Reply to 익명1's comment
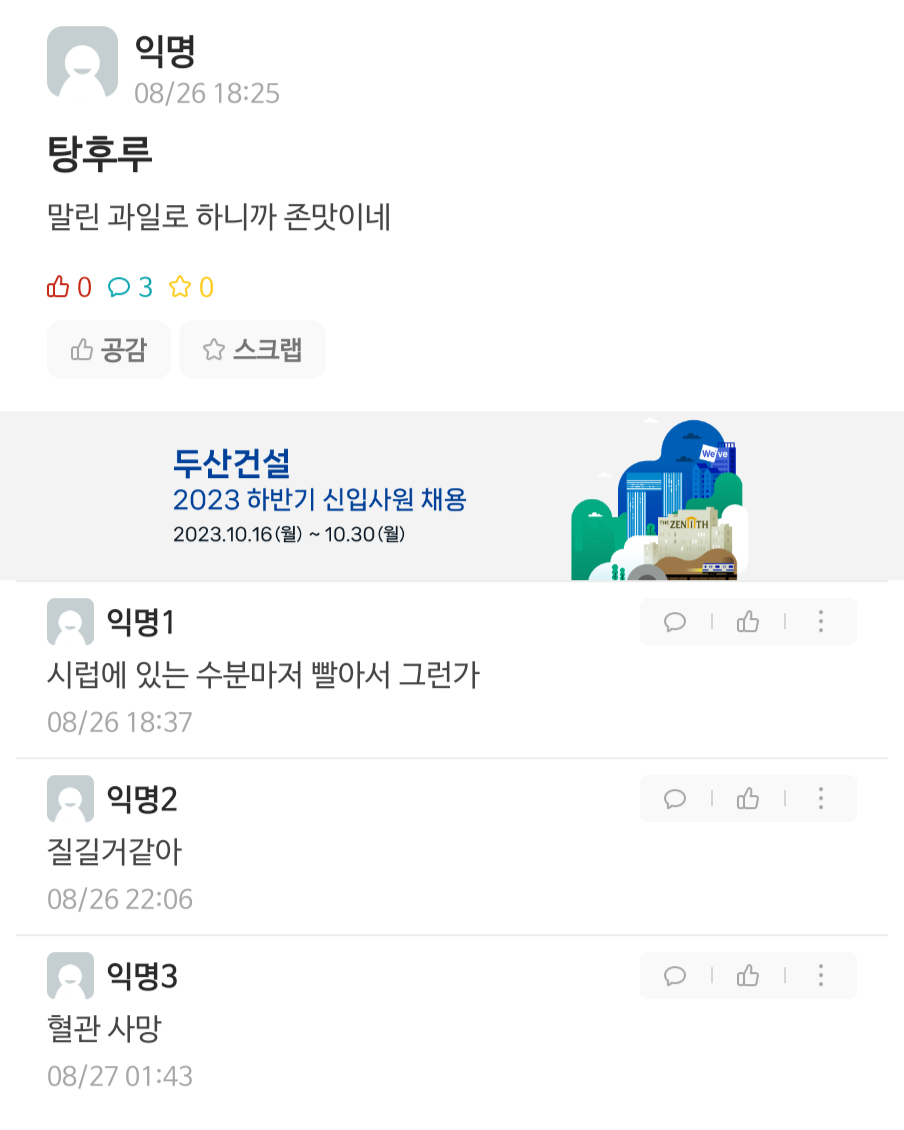This screenshot has width=904, height=1130. (675, 622)
